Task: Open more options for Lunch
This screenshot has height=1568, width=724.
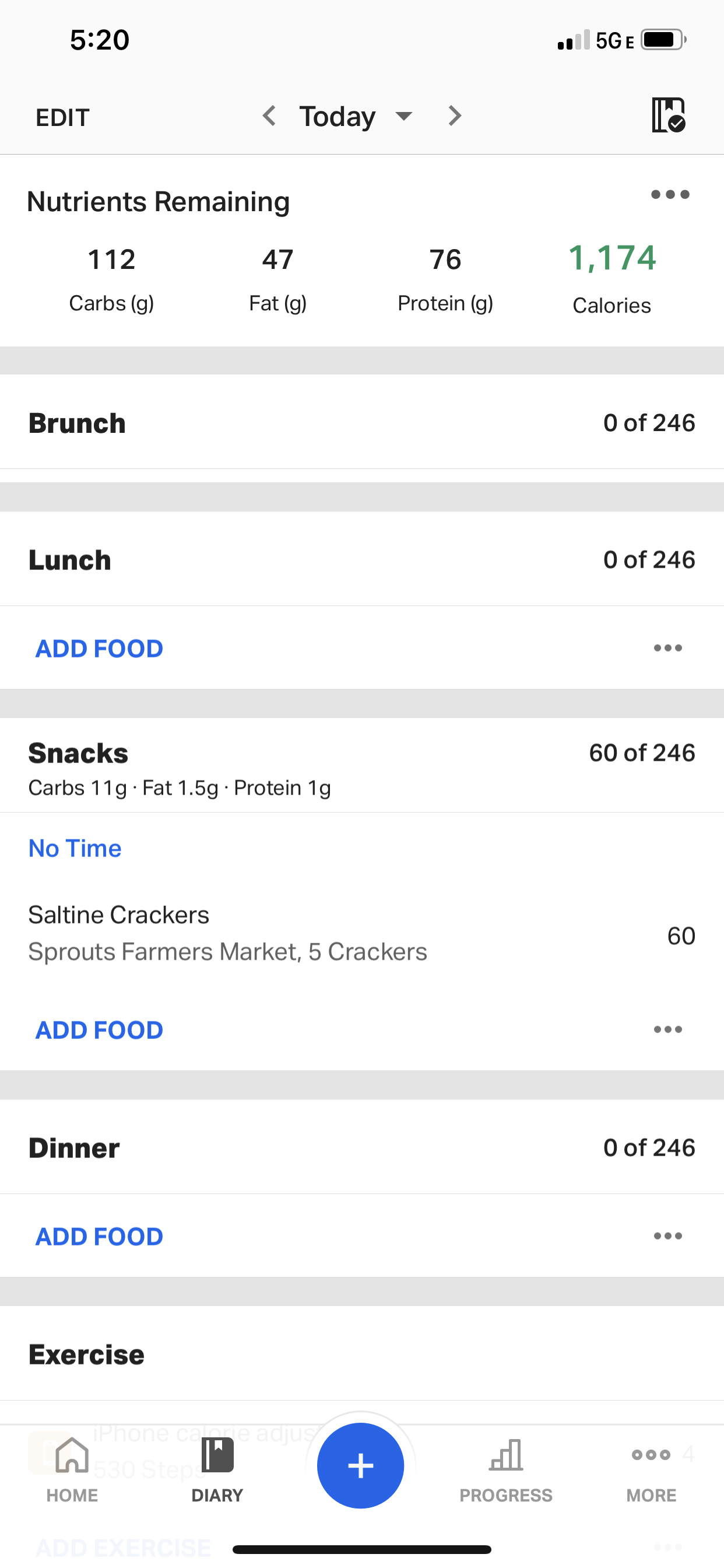Action: pos(667,647)
